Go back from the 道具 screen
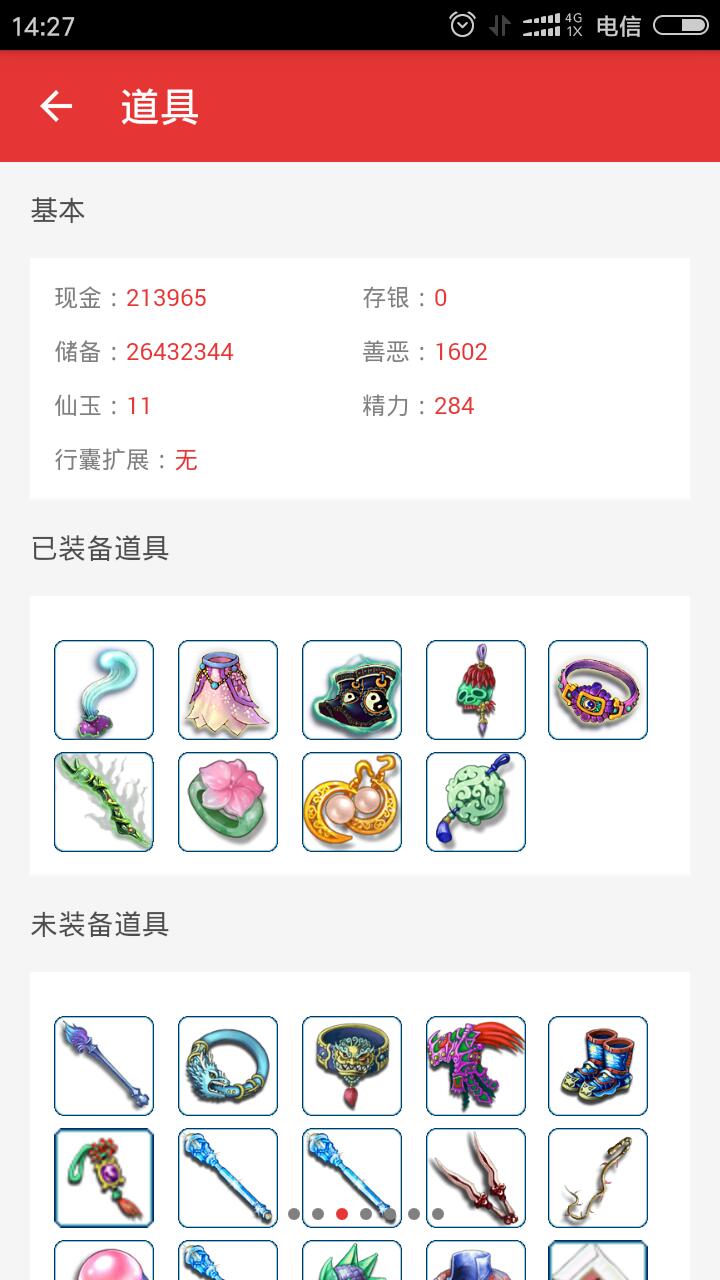This screenshot has height=1280, width=720. click(56, 106)
